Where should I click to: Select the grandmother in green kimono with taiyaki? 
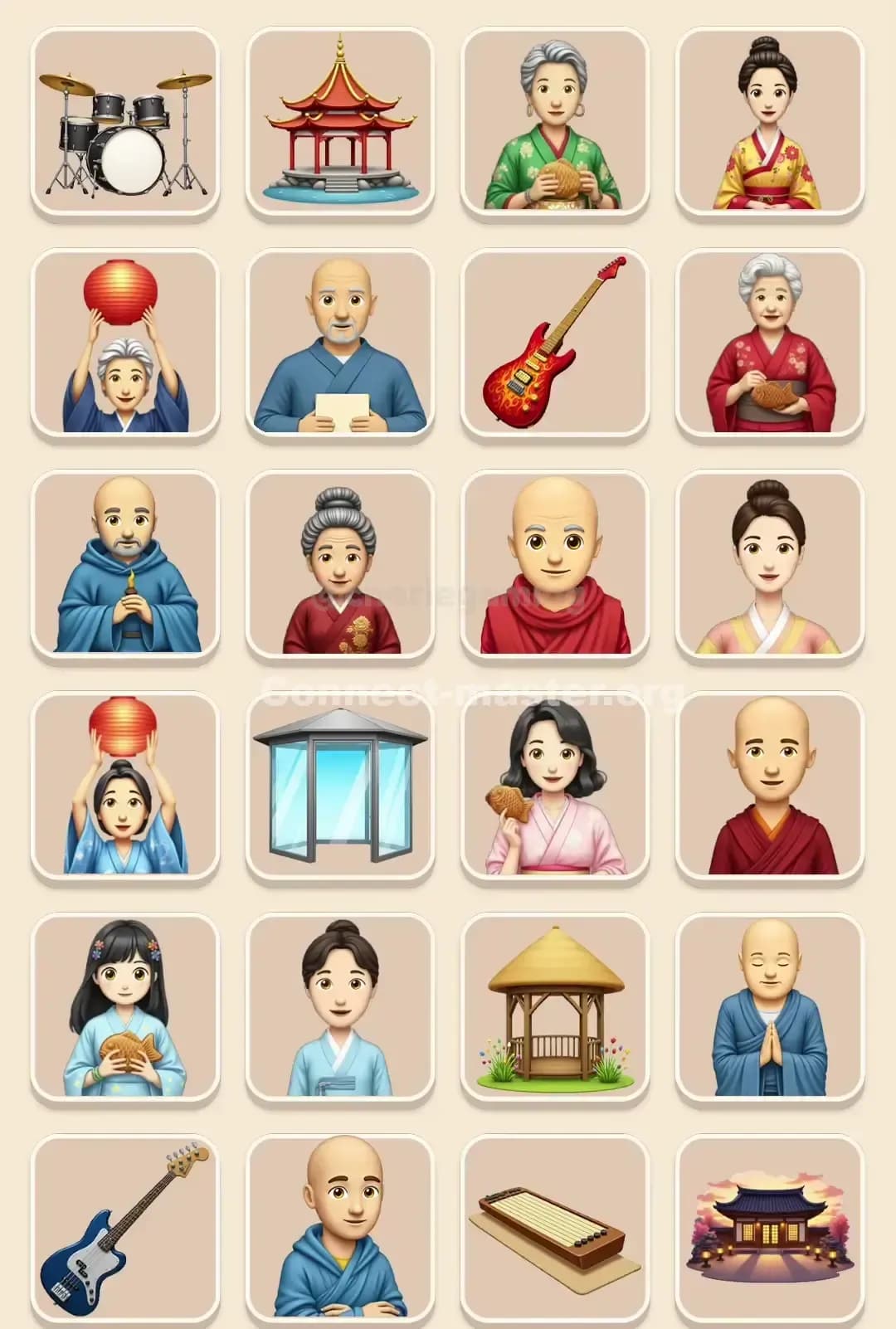point(556,124)
